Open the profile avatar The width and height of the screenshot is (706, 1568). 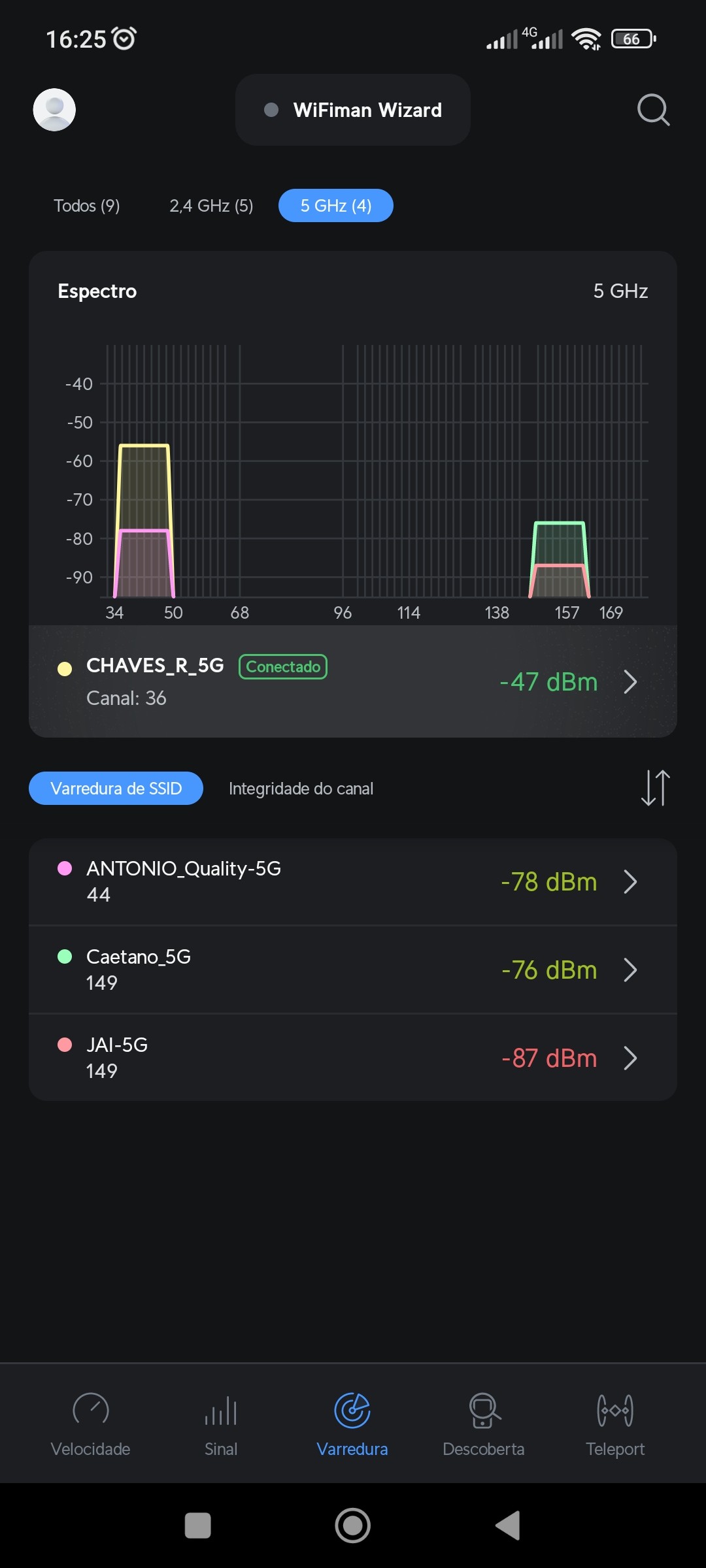pos(54,110)
